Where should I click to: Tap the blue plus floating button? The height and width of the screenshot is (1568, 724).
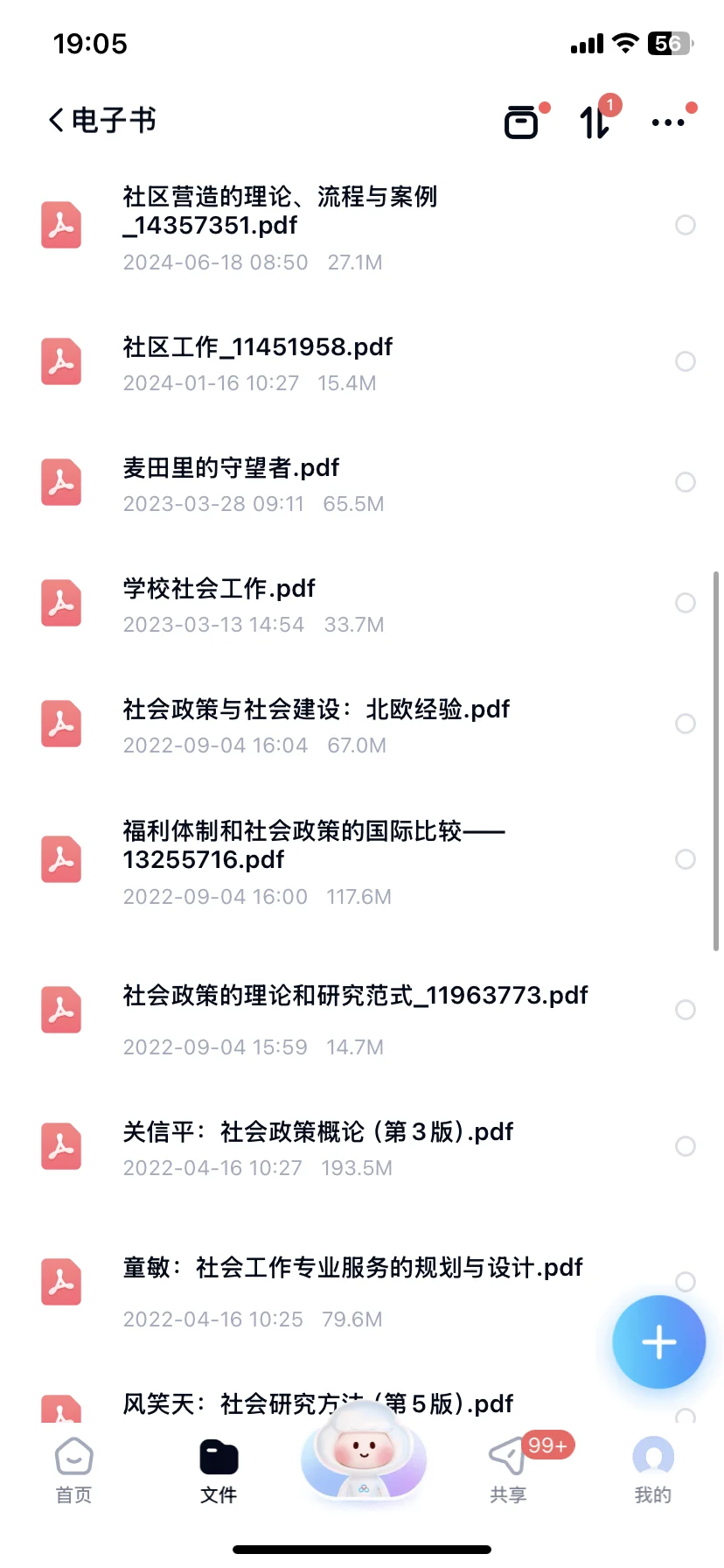click(x=658, y=1342)
